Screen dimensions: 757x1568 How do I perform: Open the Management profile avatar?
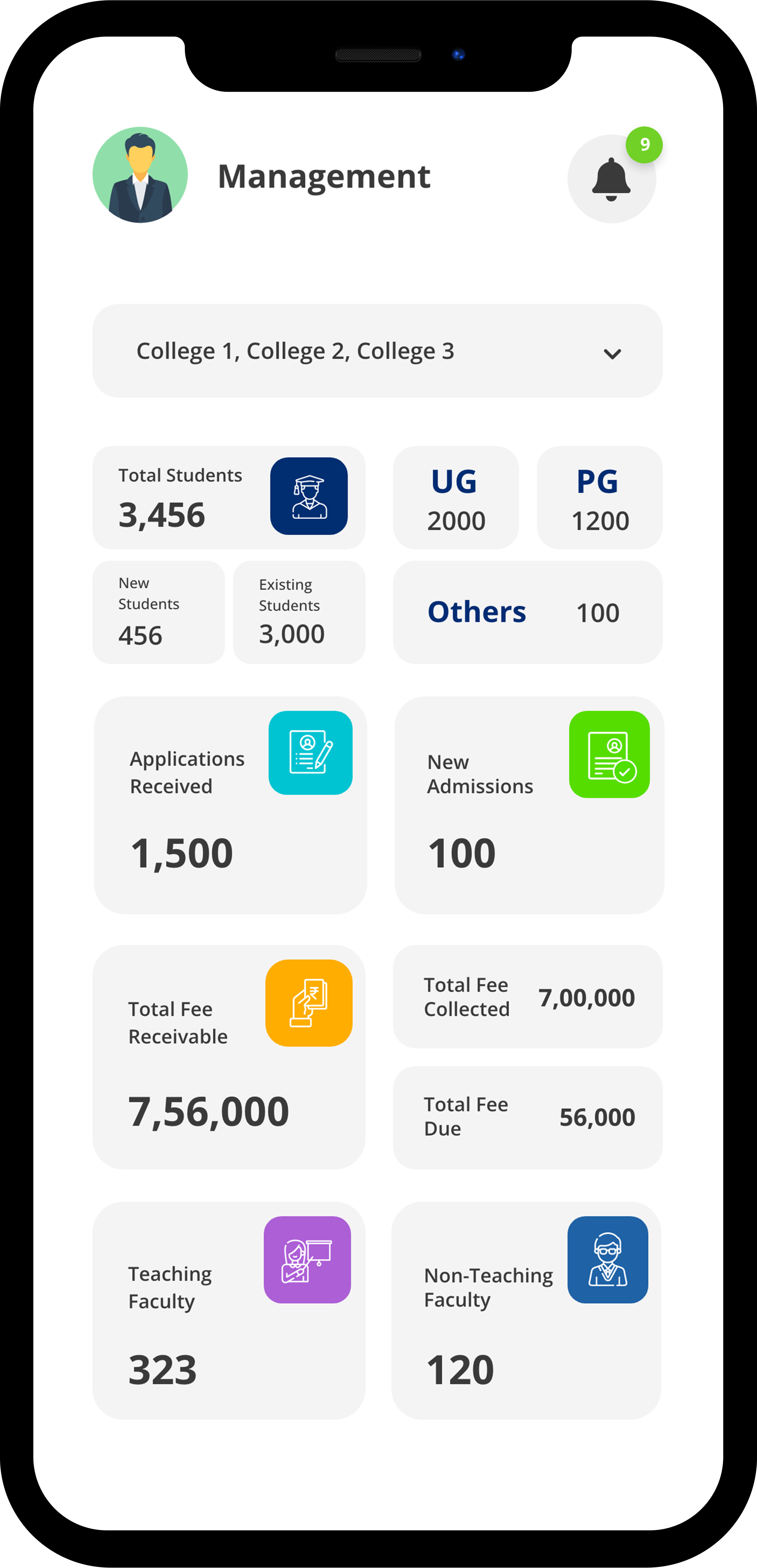click(140, 175)
